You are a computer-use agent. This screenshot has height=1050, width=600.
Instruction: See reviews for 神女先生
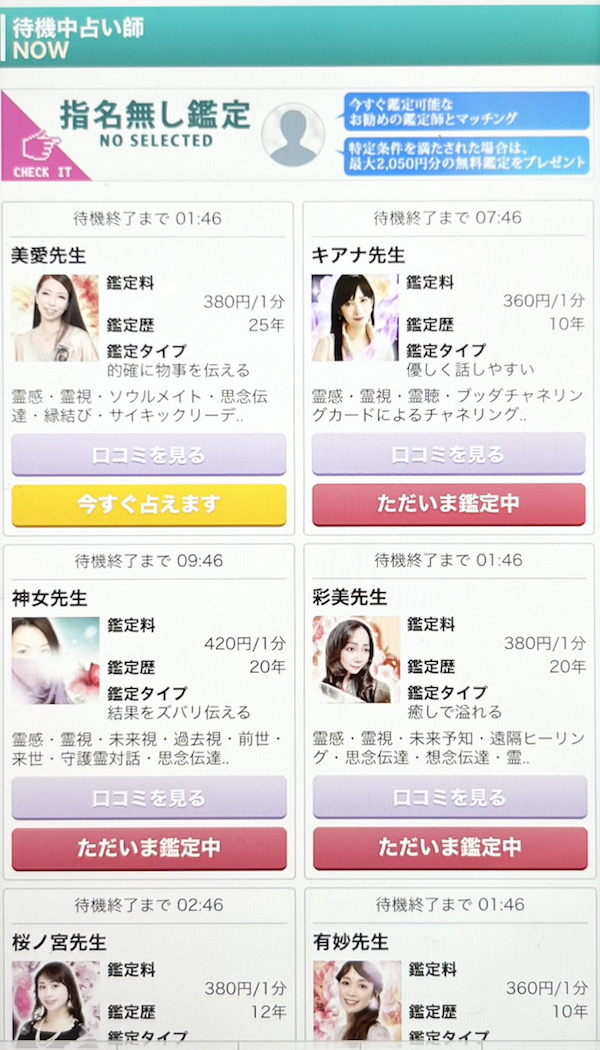[x=149, y=798]
